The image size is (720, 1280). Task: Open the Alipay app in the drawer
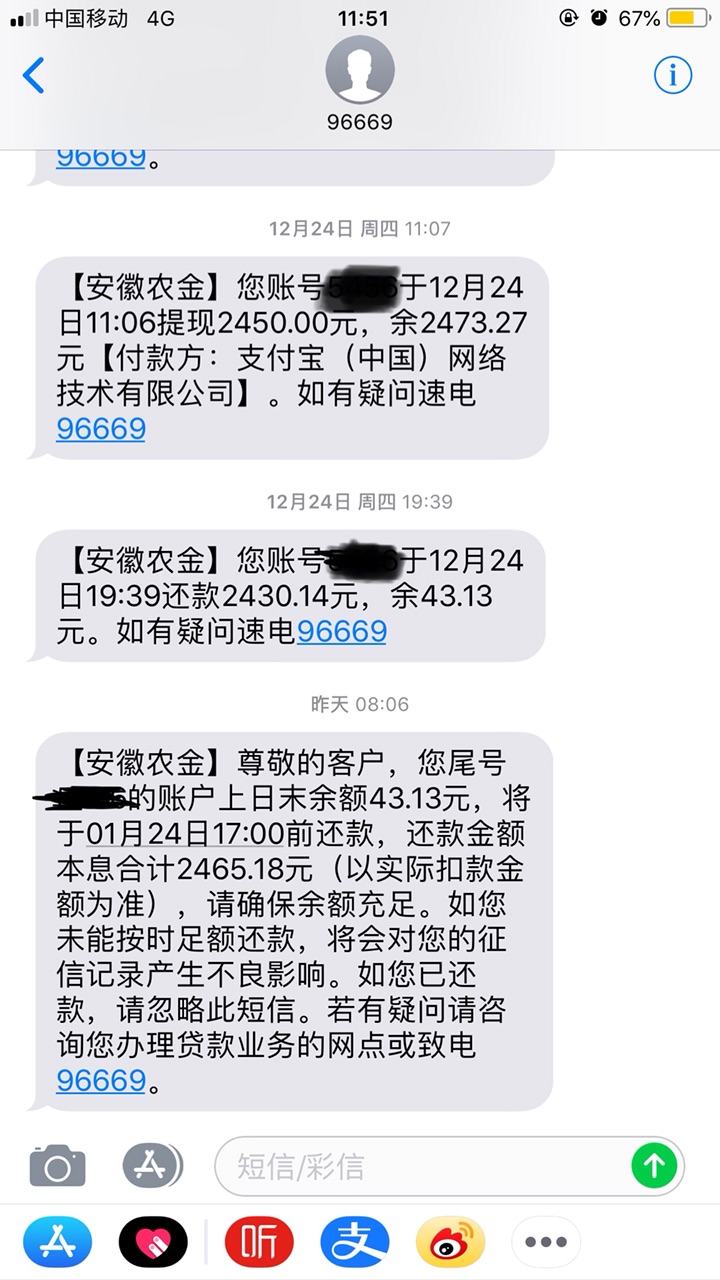pyautogui.click(x=355, y=1243)
